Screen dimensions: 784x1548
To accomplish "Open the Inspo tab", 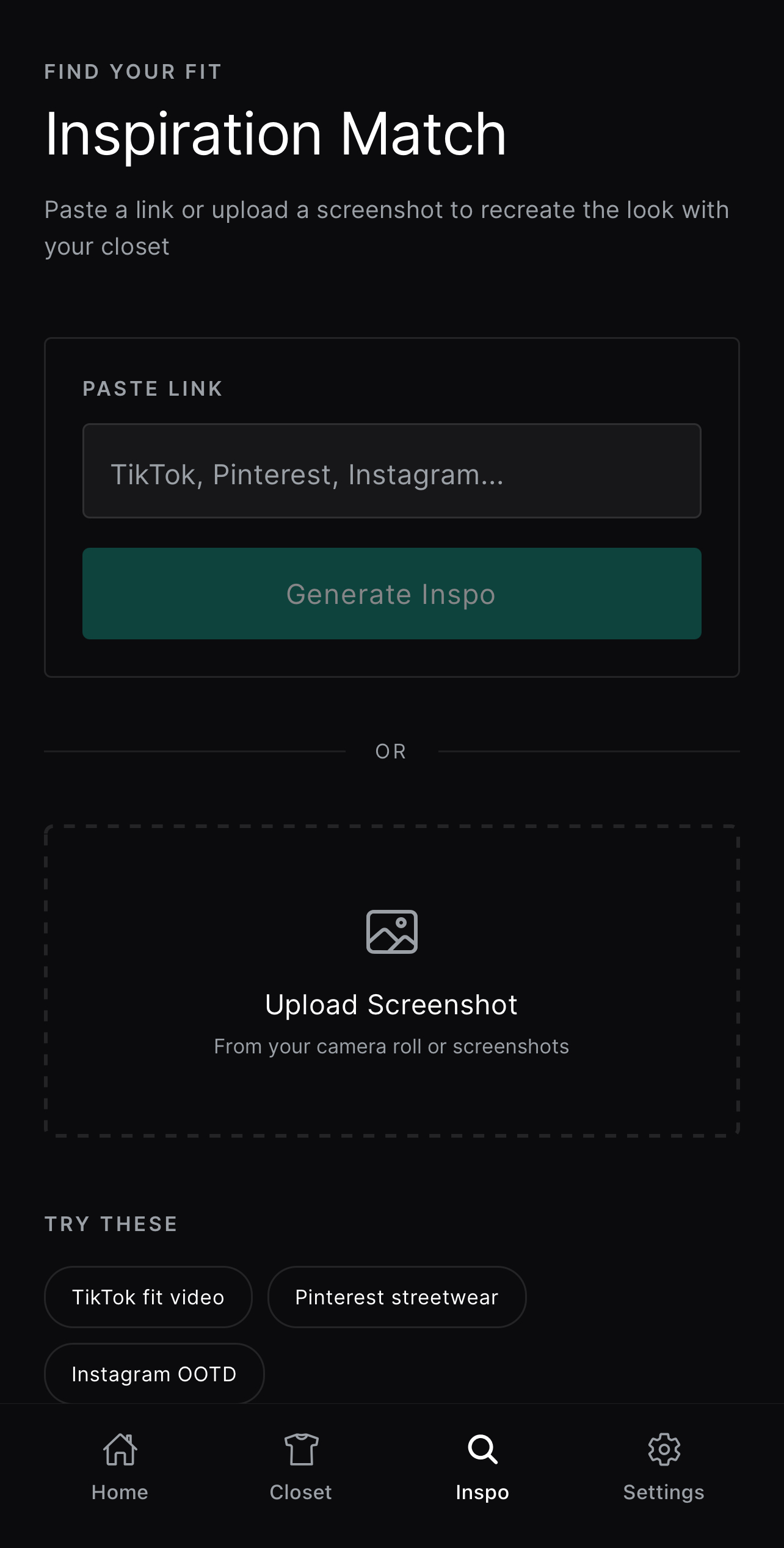I will (x=482, y=1466).
